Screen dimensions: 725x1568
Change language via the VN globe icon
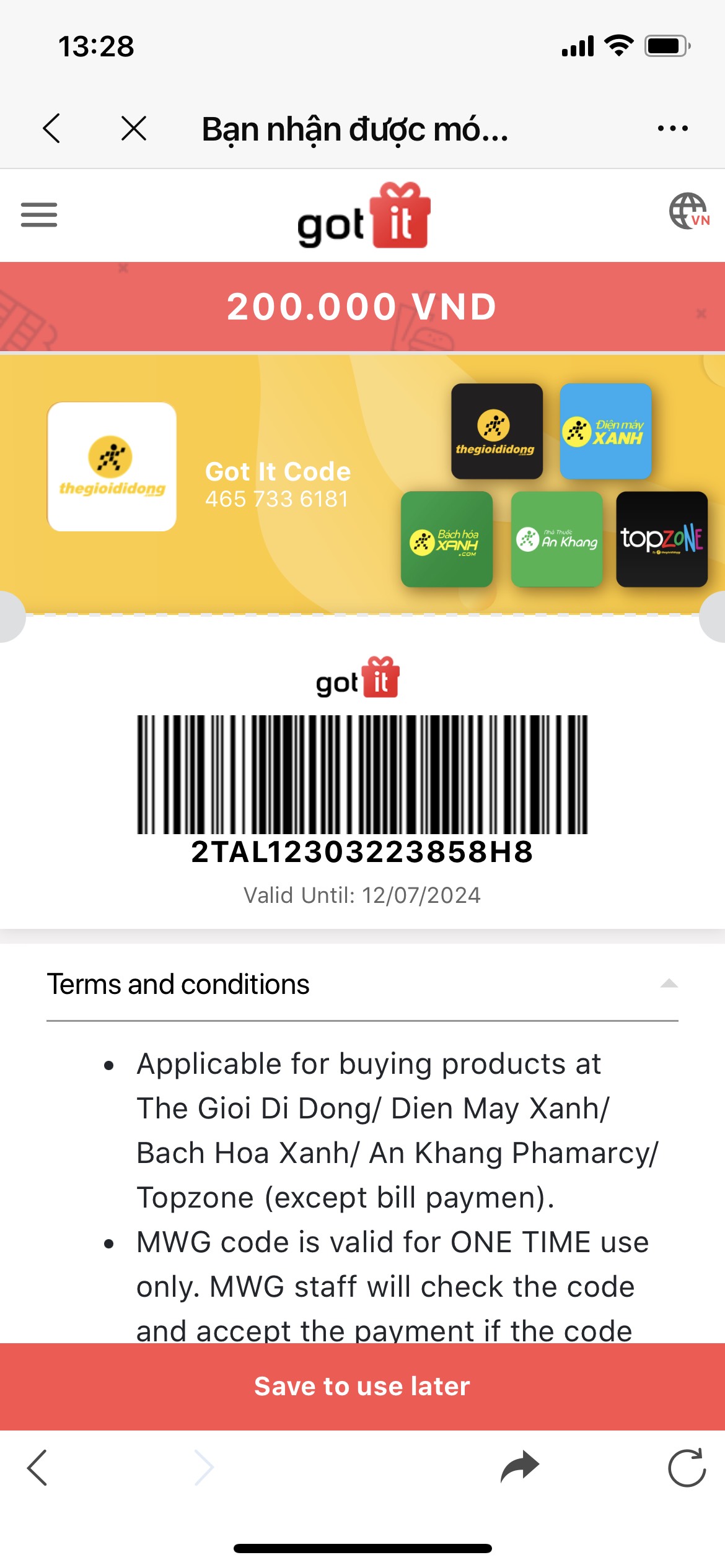pos(689,211)
